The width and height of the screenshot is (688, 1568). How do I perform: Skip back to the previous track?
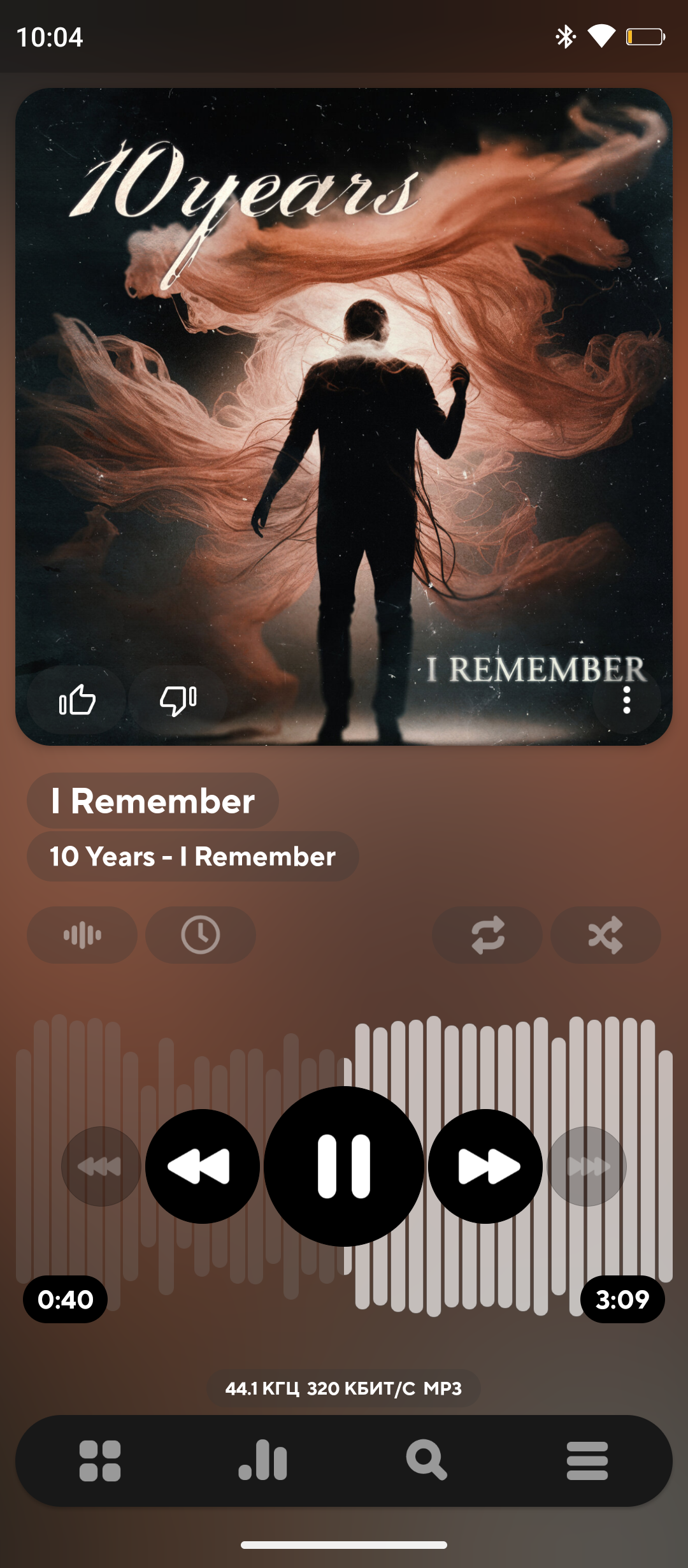point(203,1166)
